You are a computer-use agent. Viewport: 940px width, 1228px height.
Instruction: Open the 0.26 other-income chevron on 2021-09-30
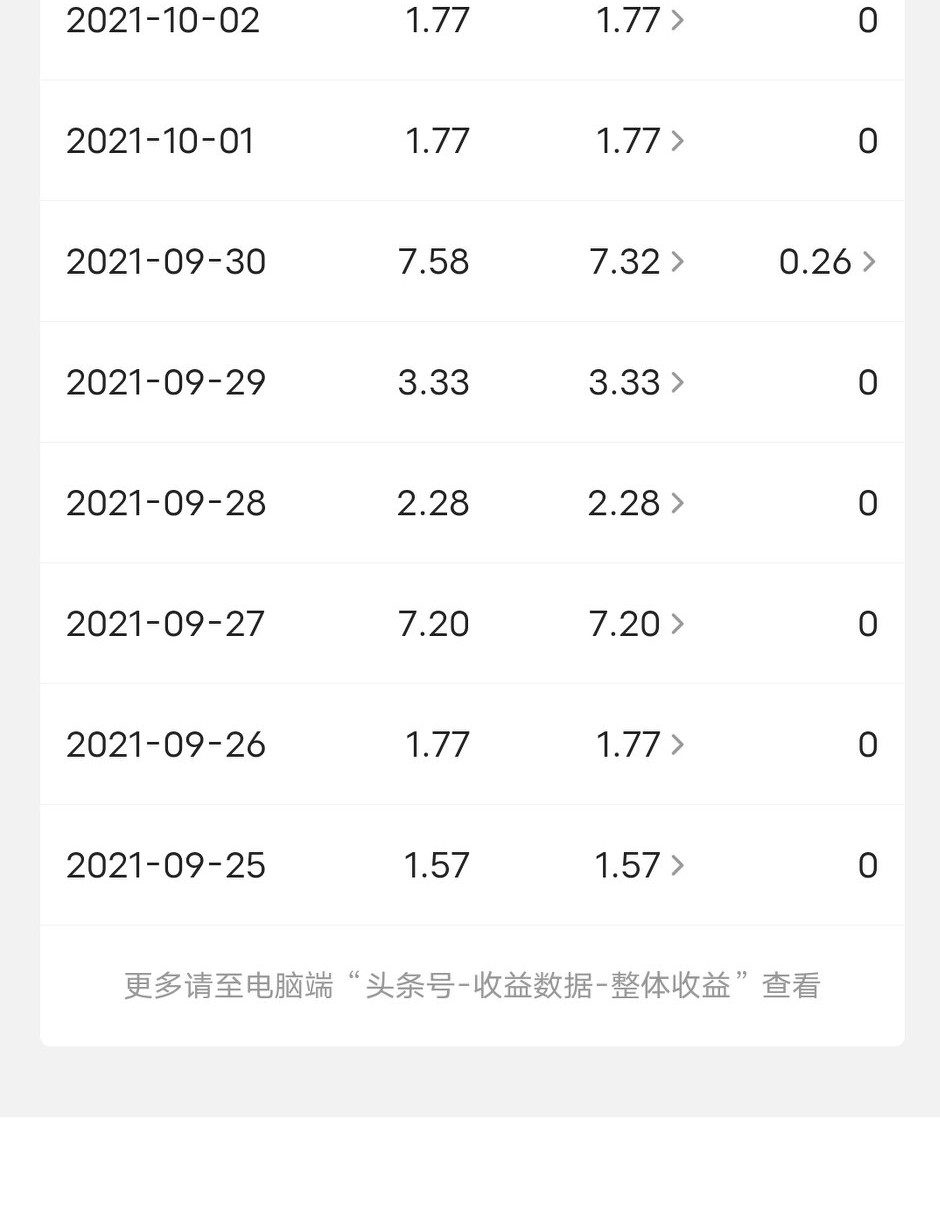click(869, 261)
